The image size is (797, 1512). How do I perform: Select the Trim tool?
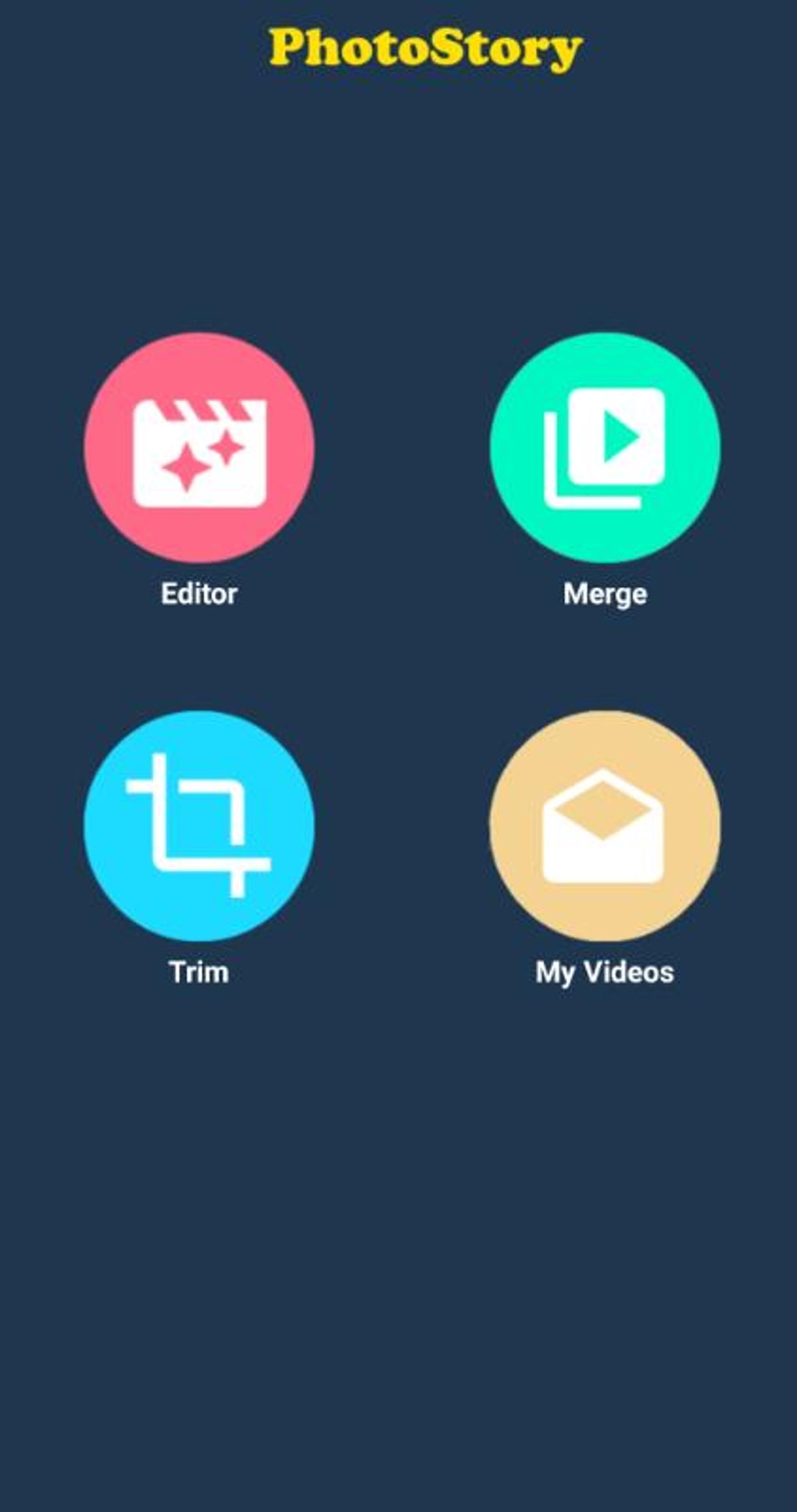(199, 826)
